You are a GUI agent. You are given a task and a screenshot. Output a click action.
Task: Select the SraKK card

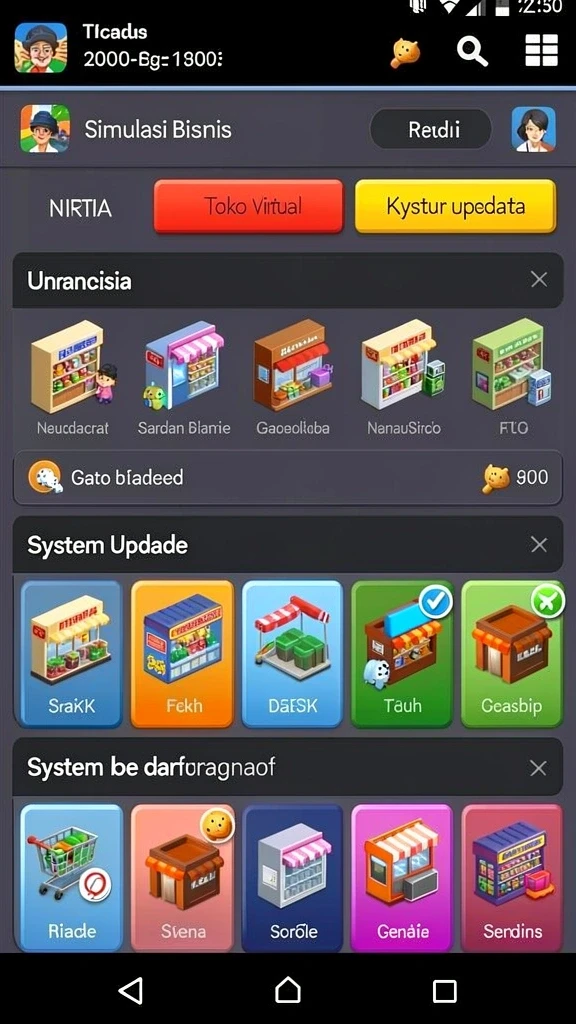tap(71, 654)
